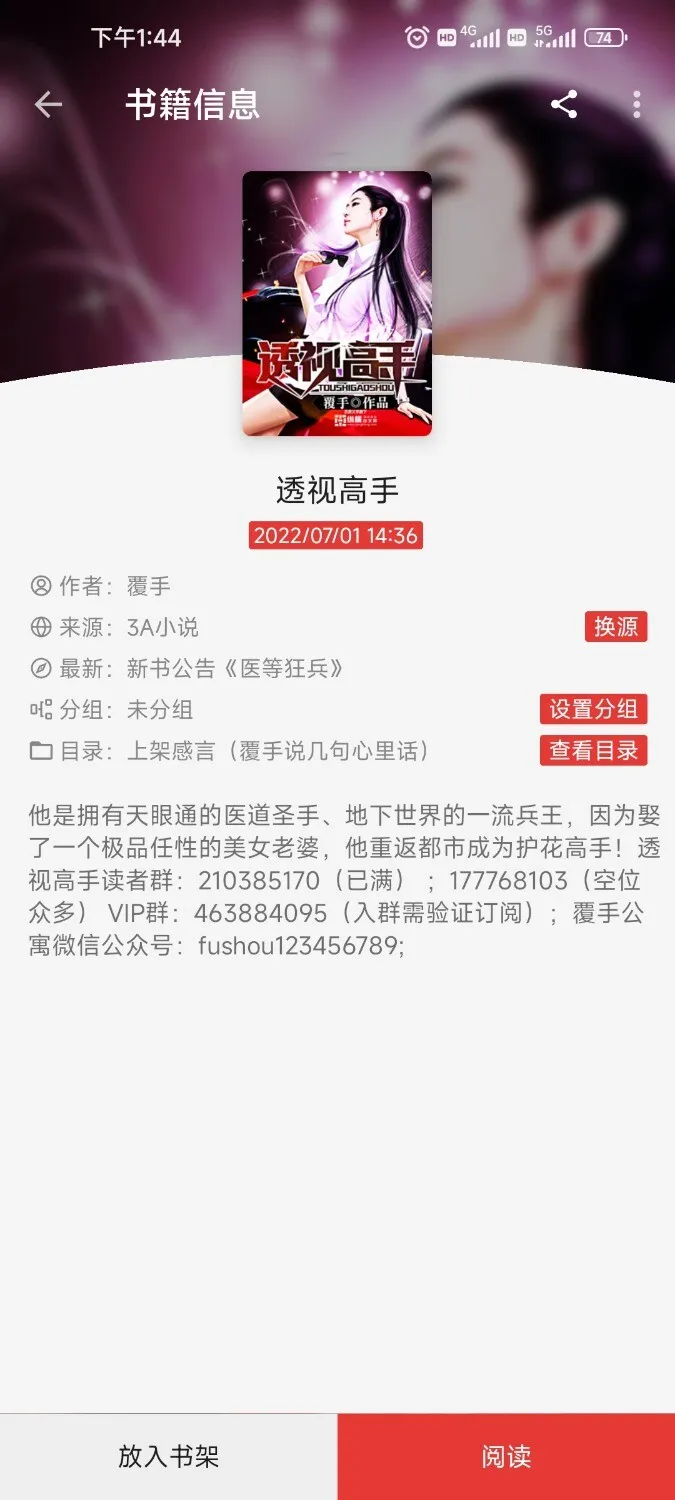Go back from the book info page
Screen dimensions: 675x1500
[x=48, y=105]
